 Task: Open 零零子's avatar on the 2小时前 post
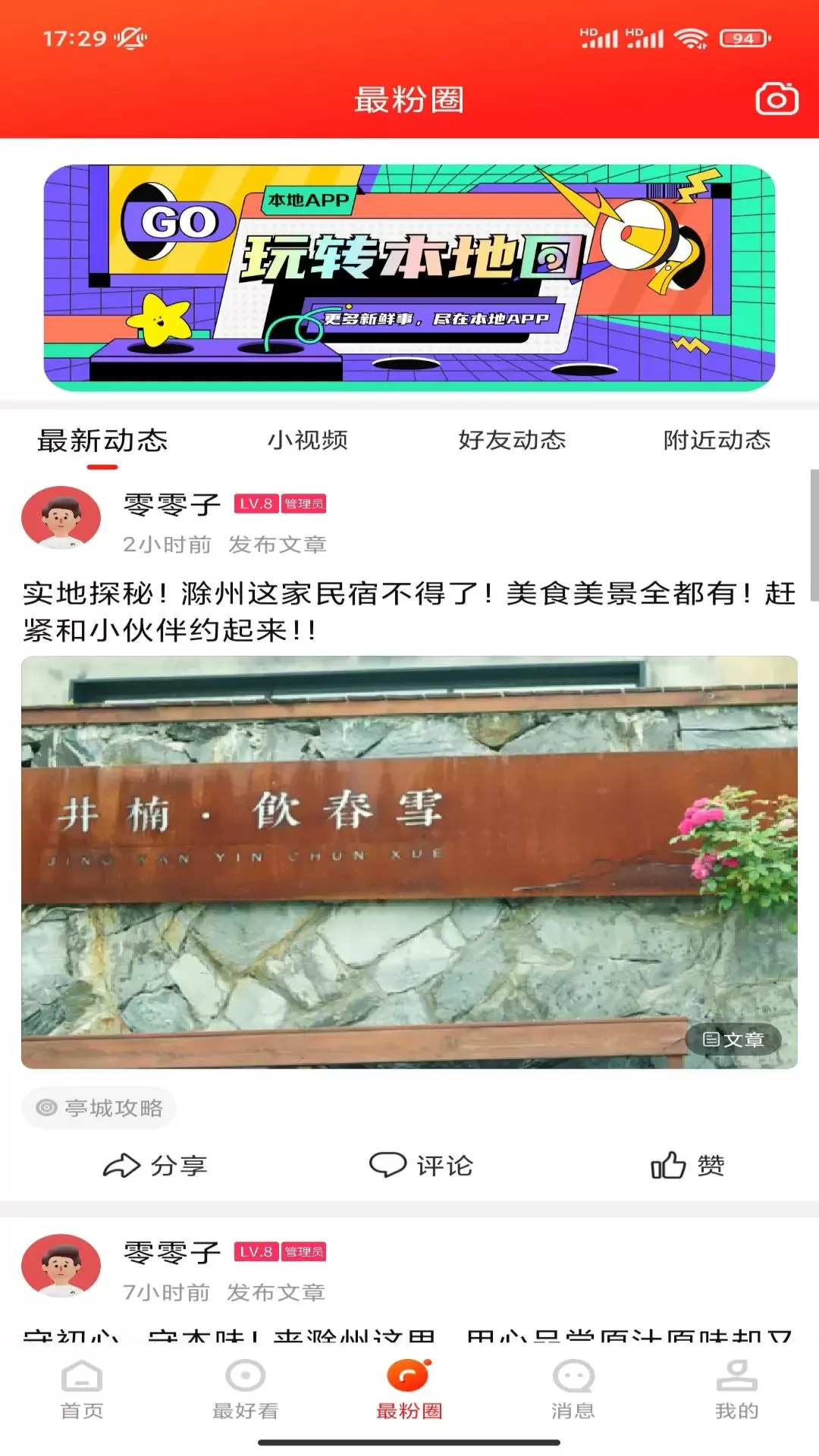(61, 518)
